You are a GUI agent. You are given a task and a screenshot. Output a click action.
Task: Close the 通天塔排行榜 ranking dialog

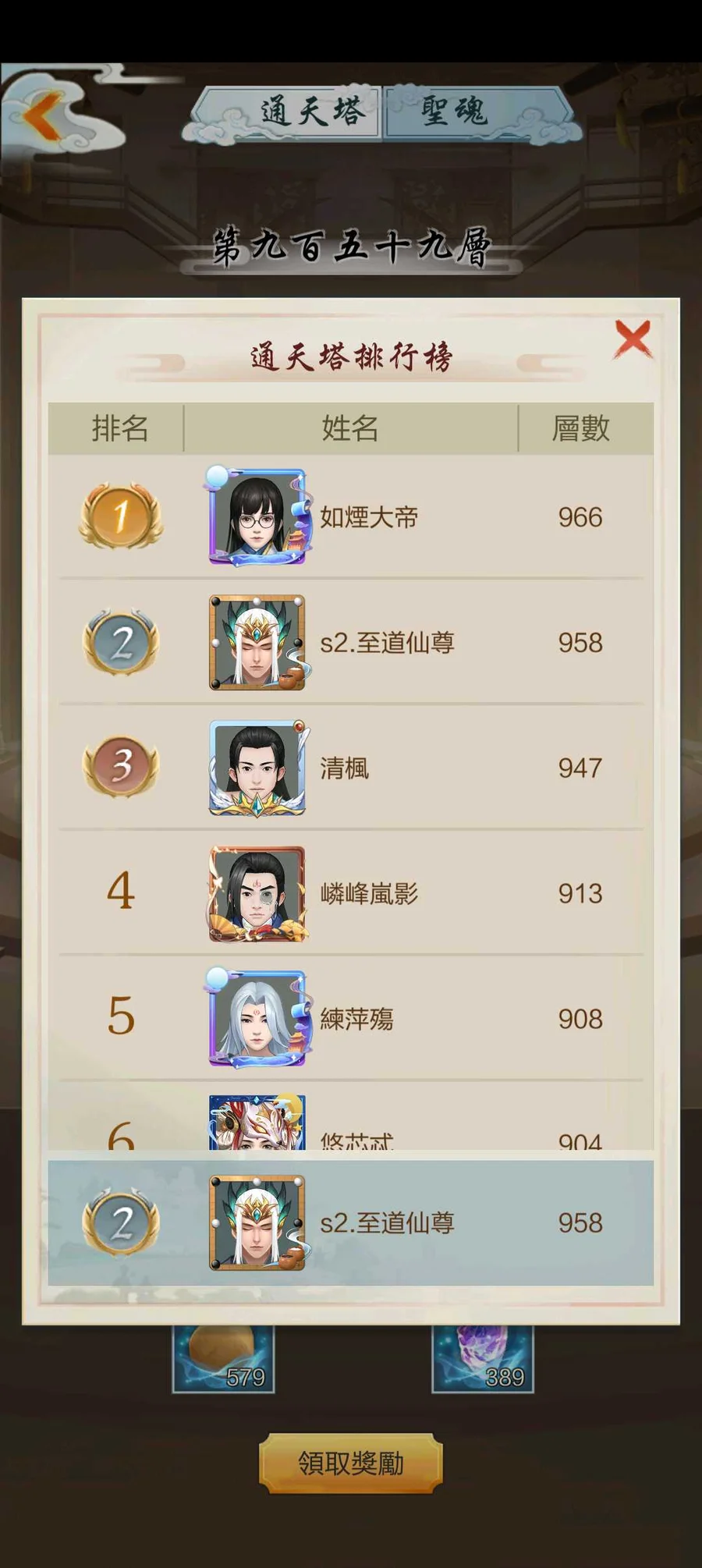click(x=633, y=339)
